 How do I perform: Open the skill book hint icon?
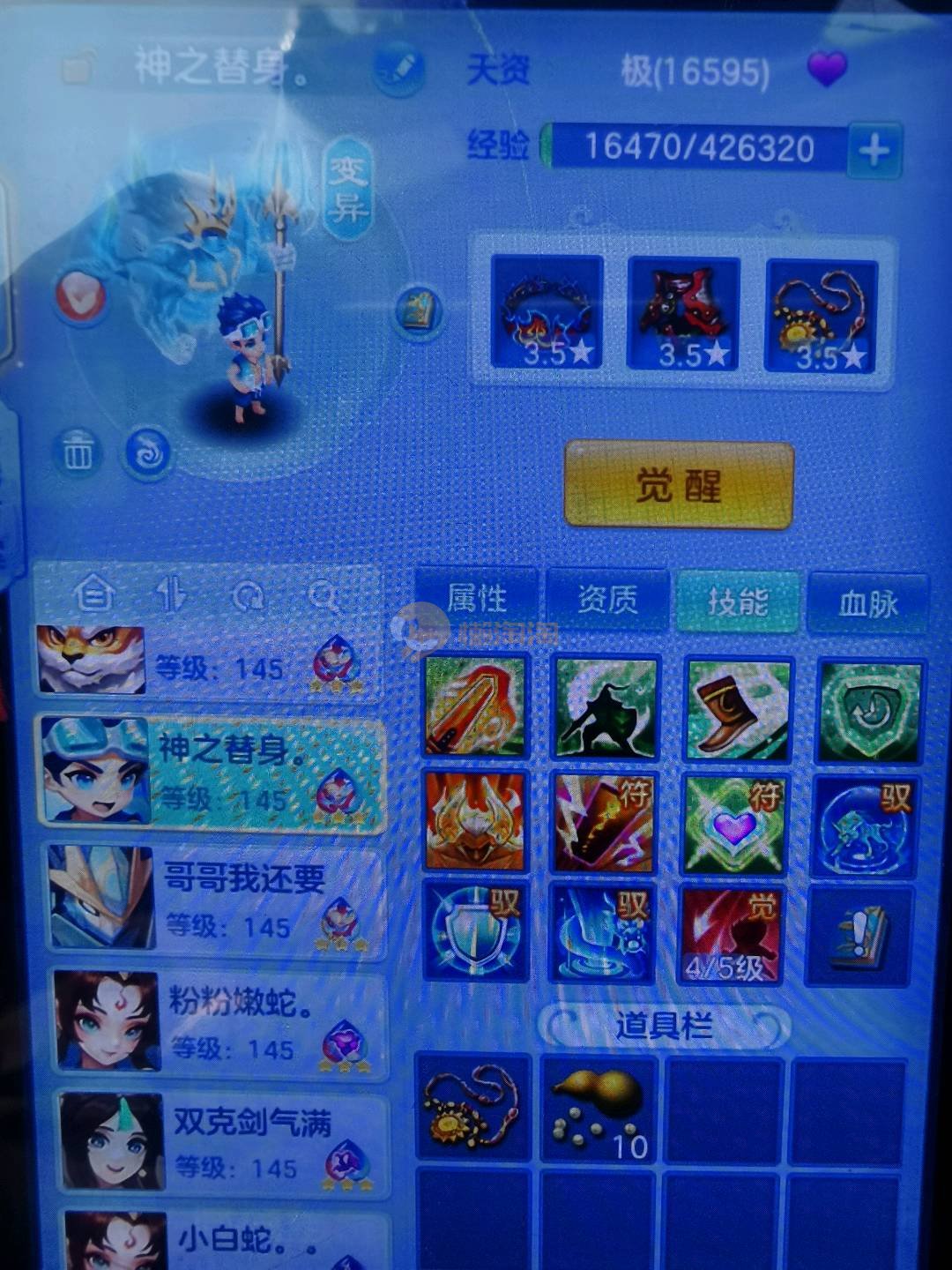coord(861,937)
